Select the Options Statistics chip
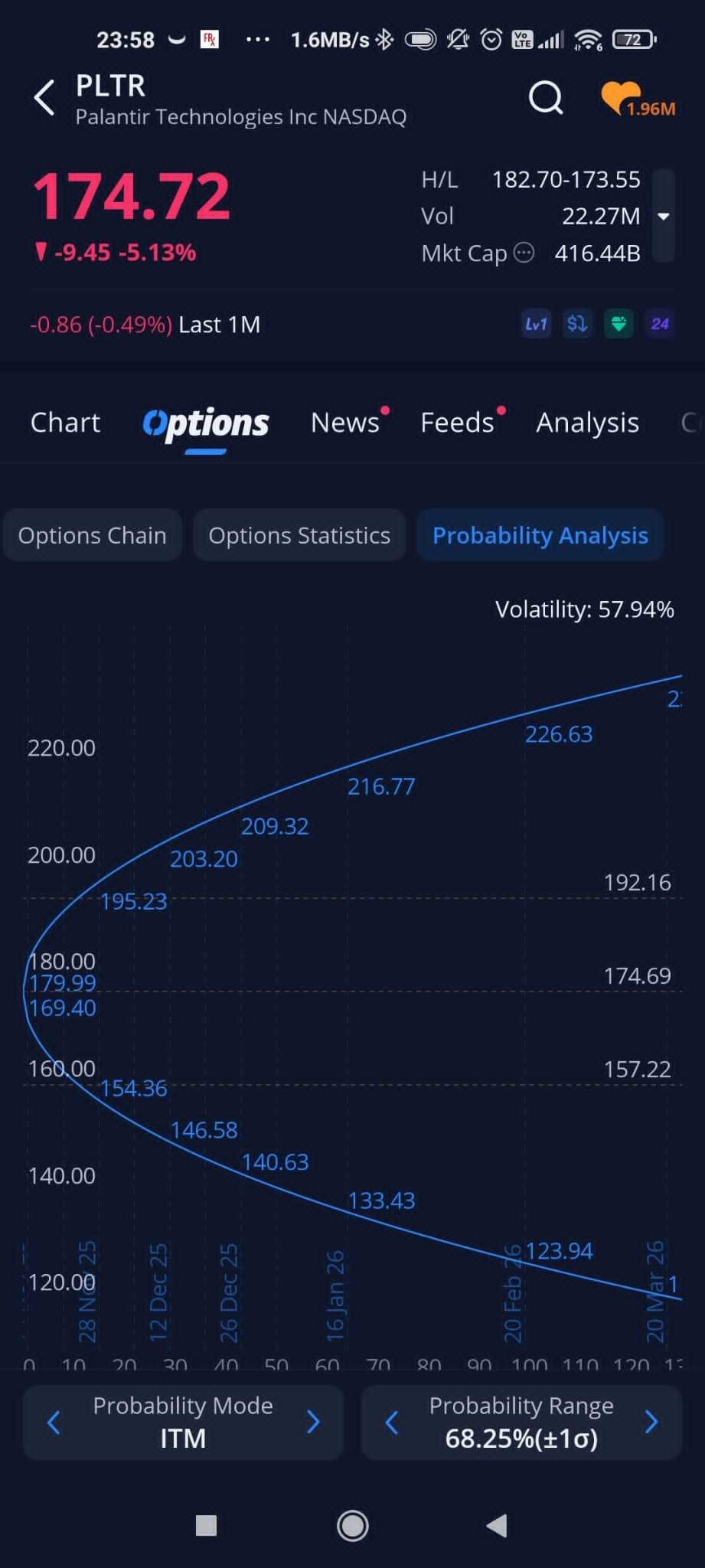Screen dimensions: 705x1568 (x=299, y=535)
